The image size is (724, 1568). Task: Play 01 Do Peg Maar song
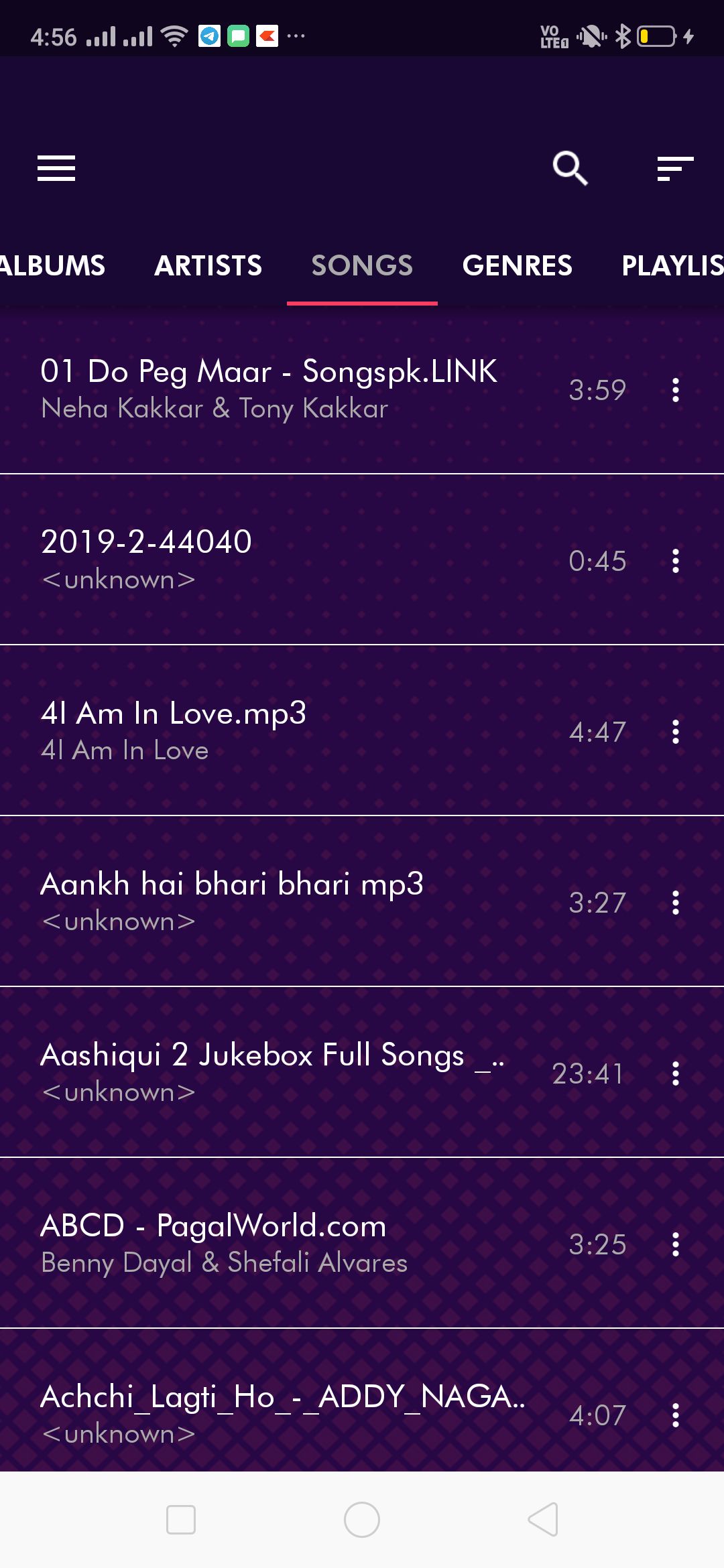pyautogui.click(x=268, y=389)
